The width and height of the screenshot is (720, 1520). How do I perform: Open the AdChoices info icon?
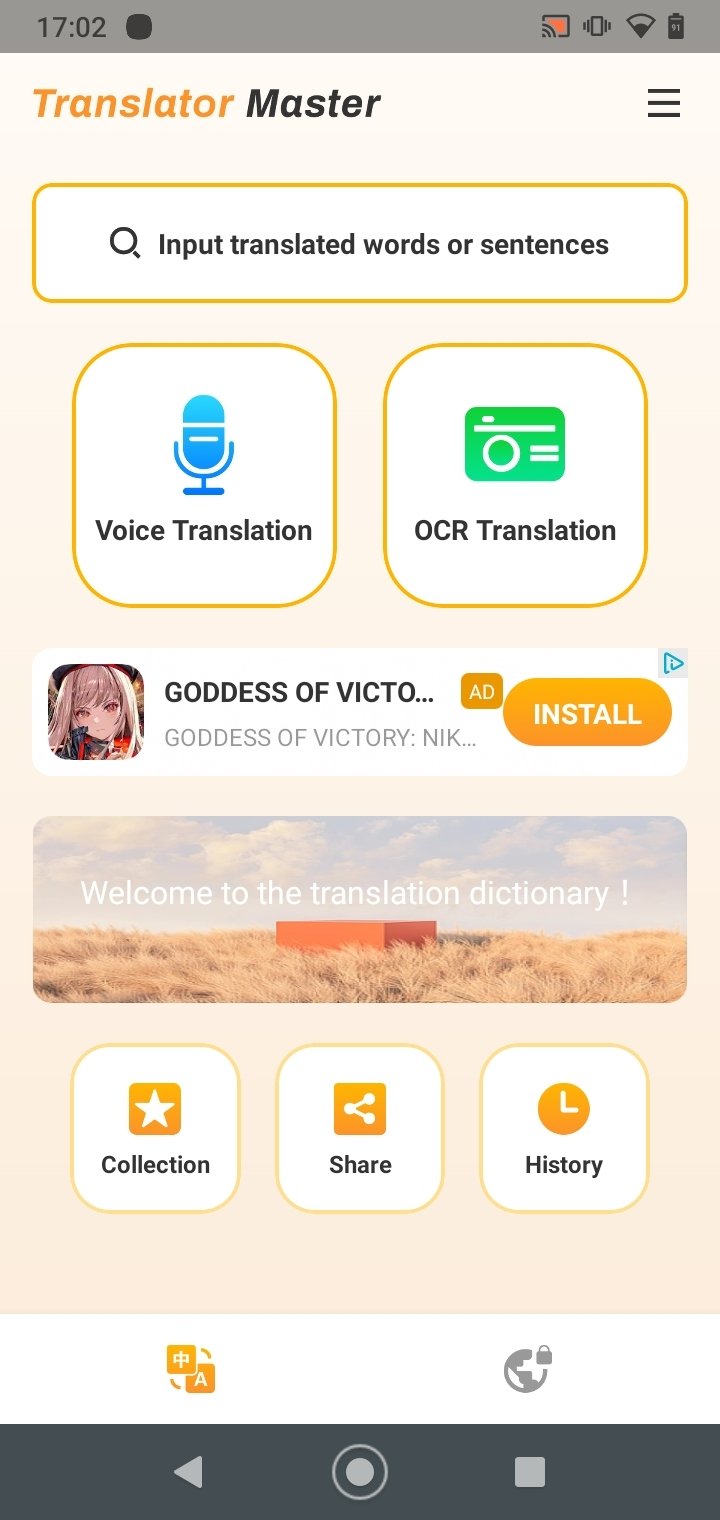674,663
